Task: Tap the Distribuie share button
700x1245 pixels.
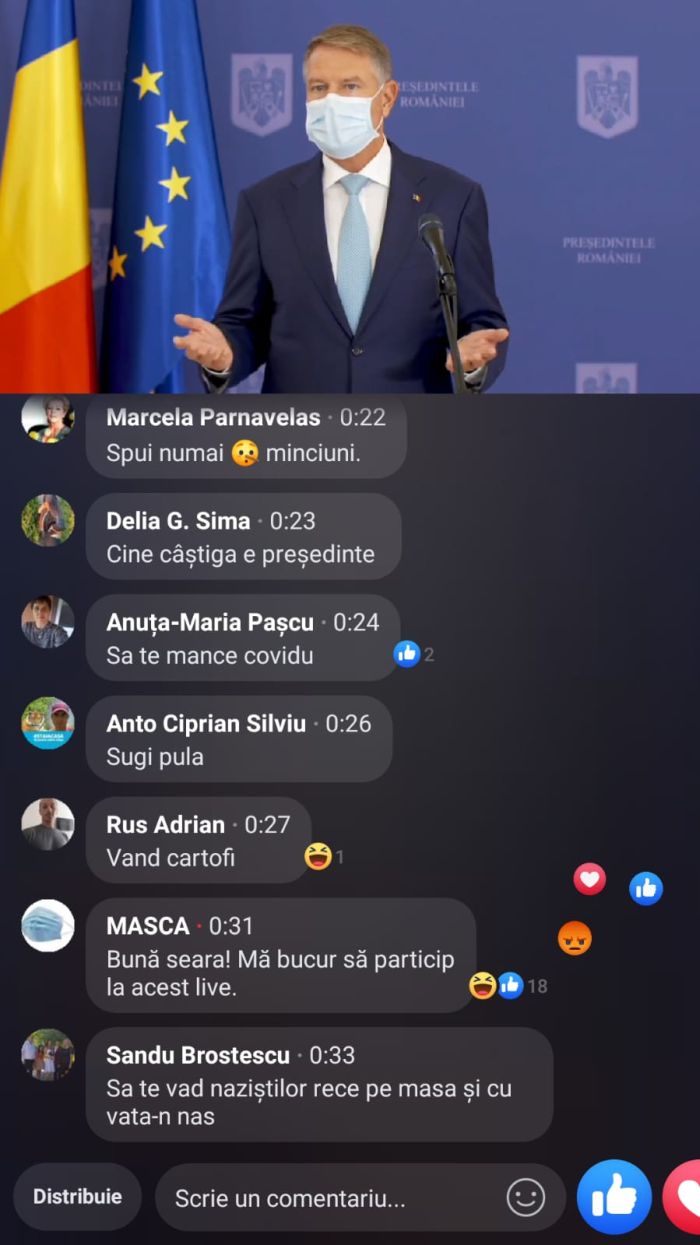Action: tap(77, 1197)
